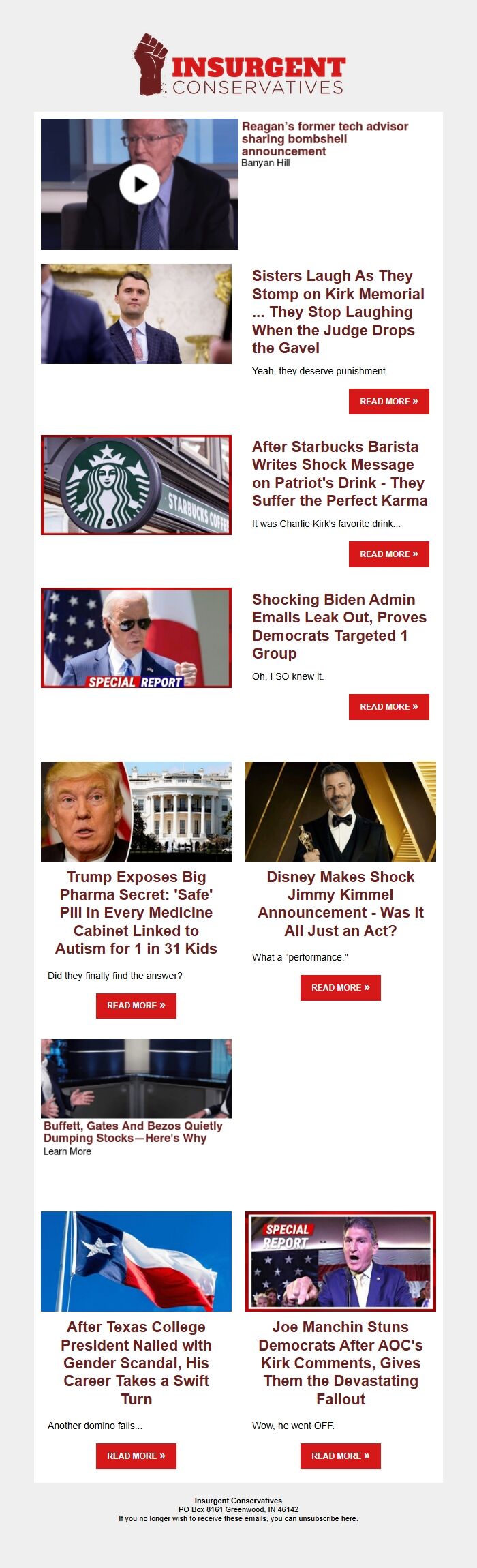Screen dimensions: 477x1568
Task: Open the Starbucks sign article image
Action: (x=136, y=485)
